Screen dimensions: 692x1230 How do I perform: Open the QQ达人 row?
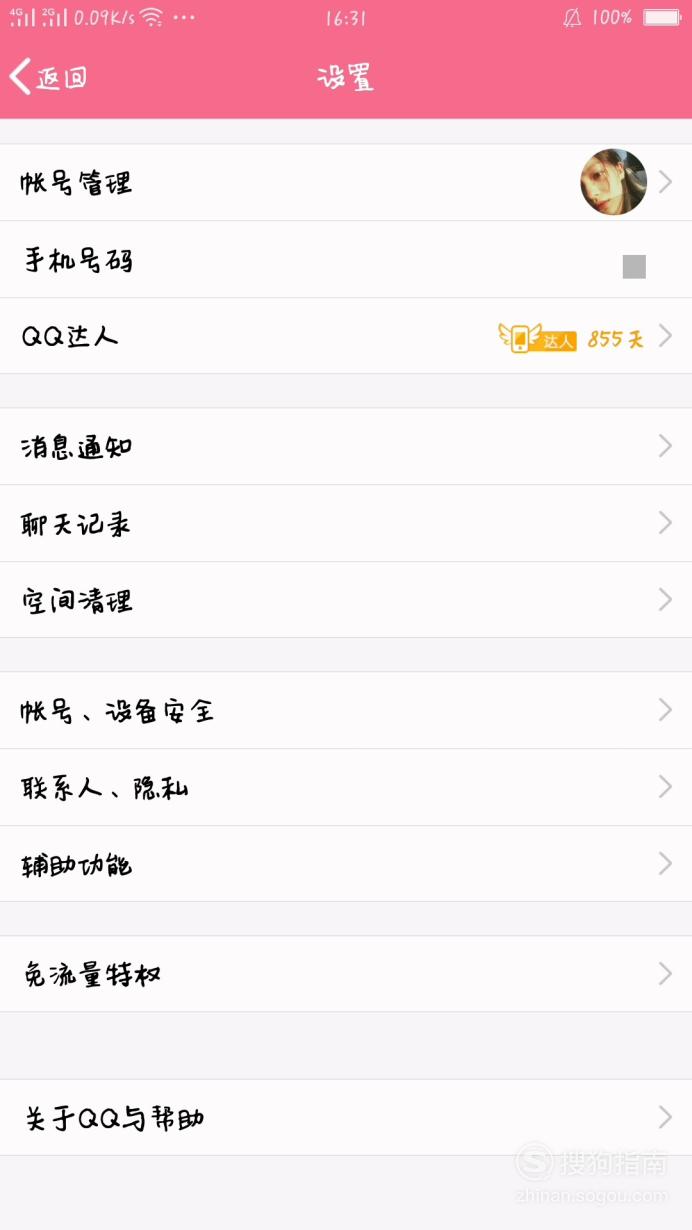346,336
